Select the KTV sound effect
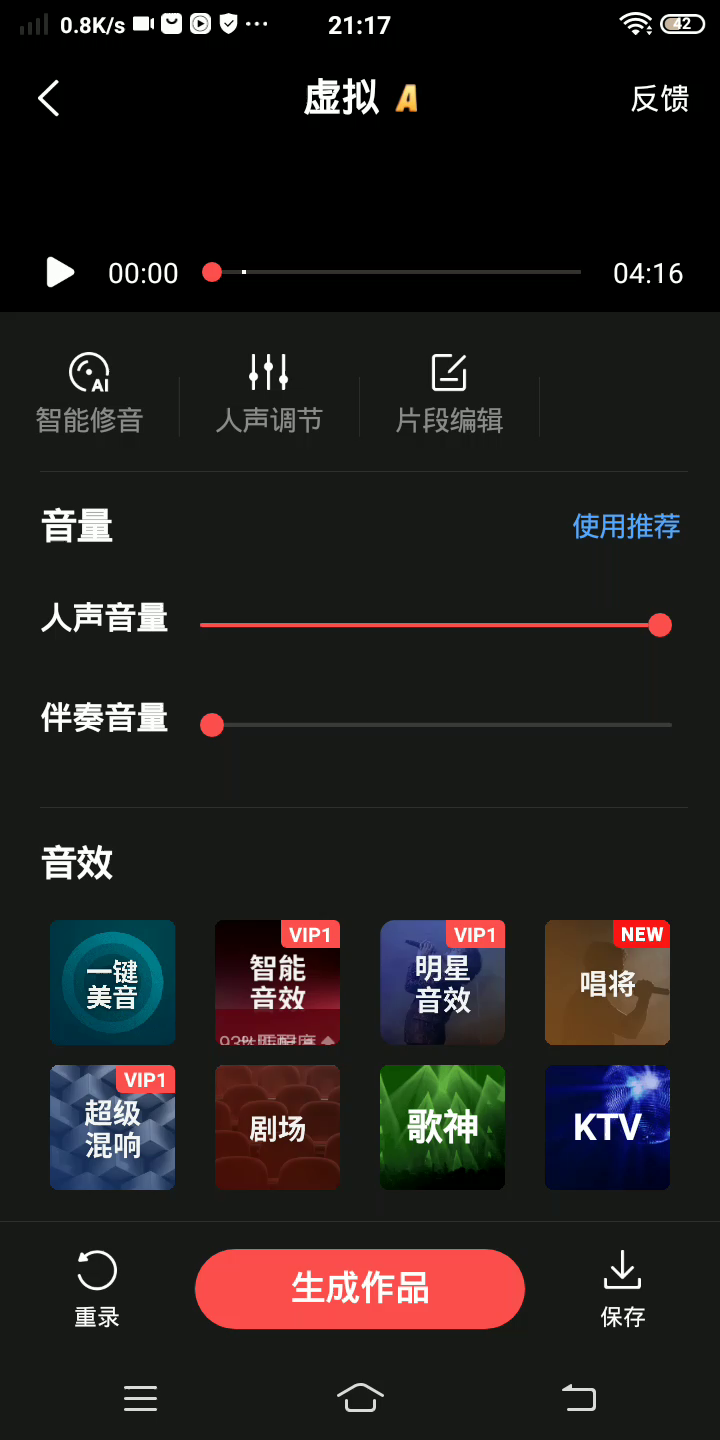The width and height of the screenshot is (720, 1440). [x=607, y=1127]
